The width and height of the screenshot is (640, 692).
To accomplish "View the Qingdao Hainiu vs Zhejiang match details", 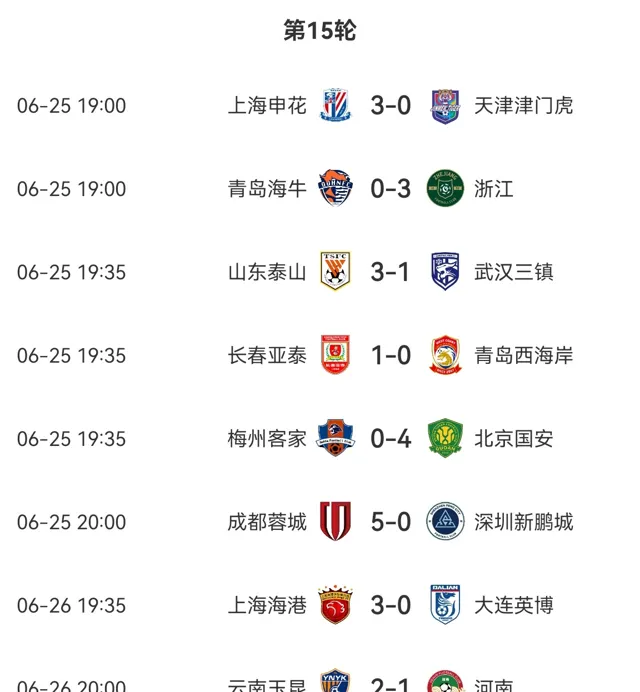I will (390, 188).
